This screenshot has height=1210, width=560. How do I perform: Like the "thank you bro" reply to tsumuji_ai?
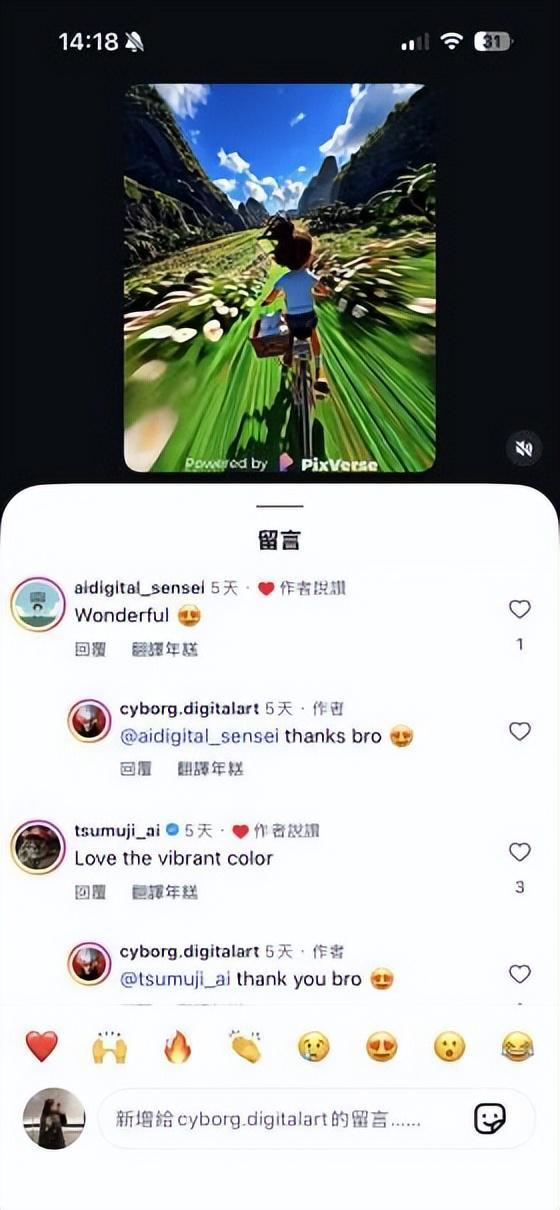[519, 974]
